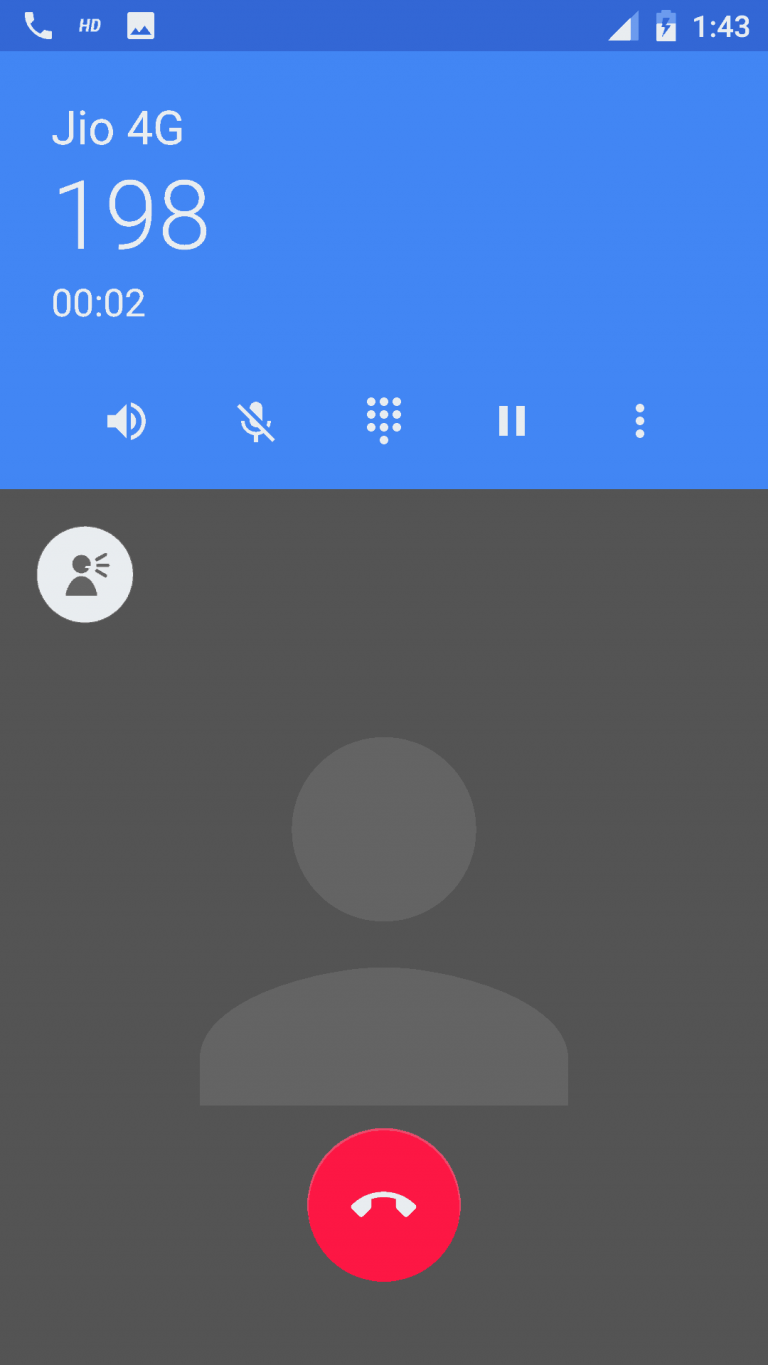Screen dimensions: 768x1365
Task: Open the in-call dialpad
Action: 384,421
